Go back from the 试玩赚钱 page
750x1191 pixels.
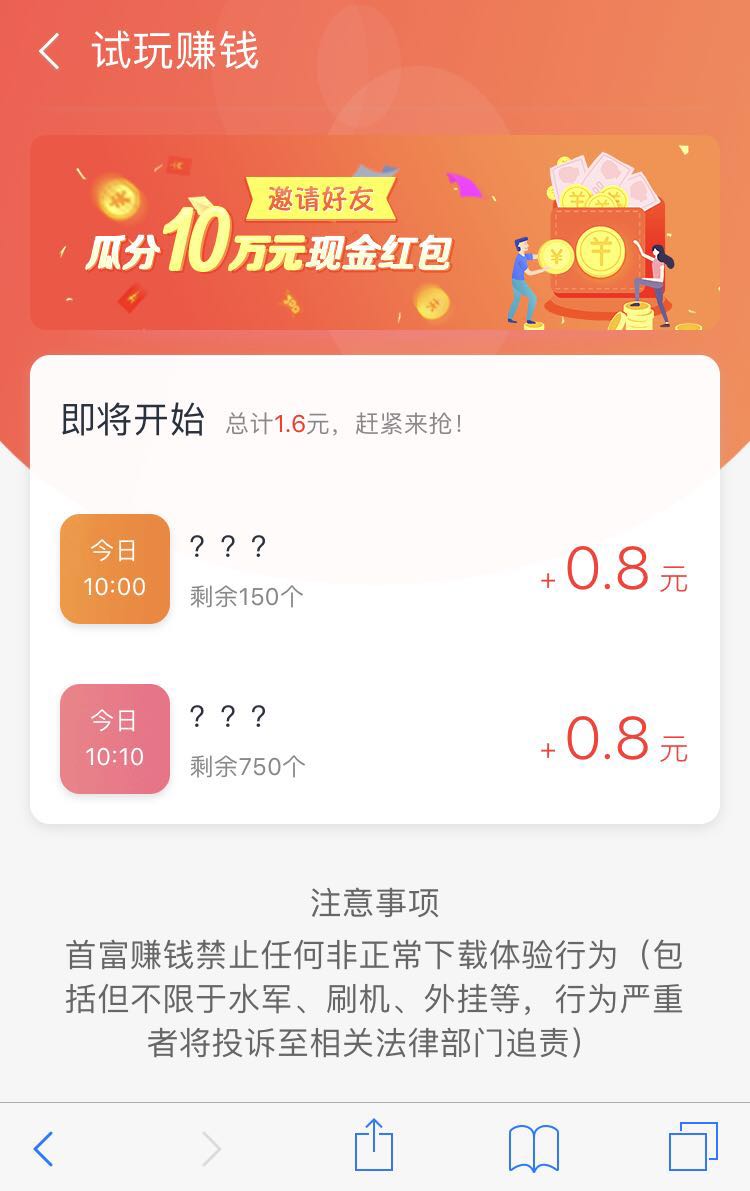click(49, 52)
